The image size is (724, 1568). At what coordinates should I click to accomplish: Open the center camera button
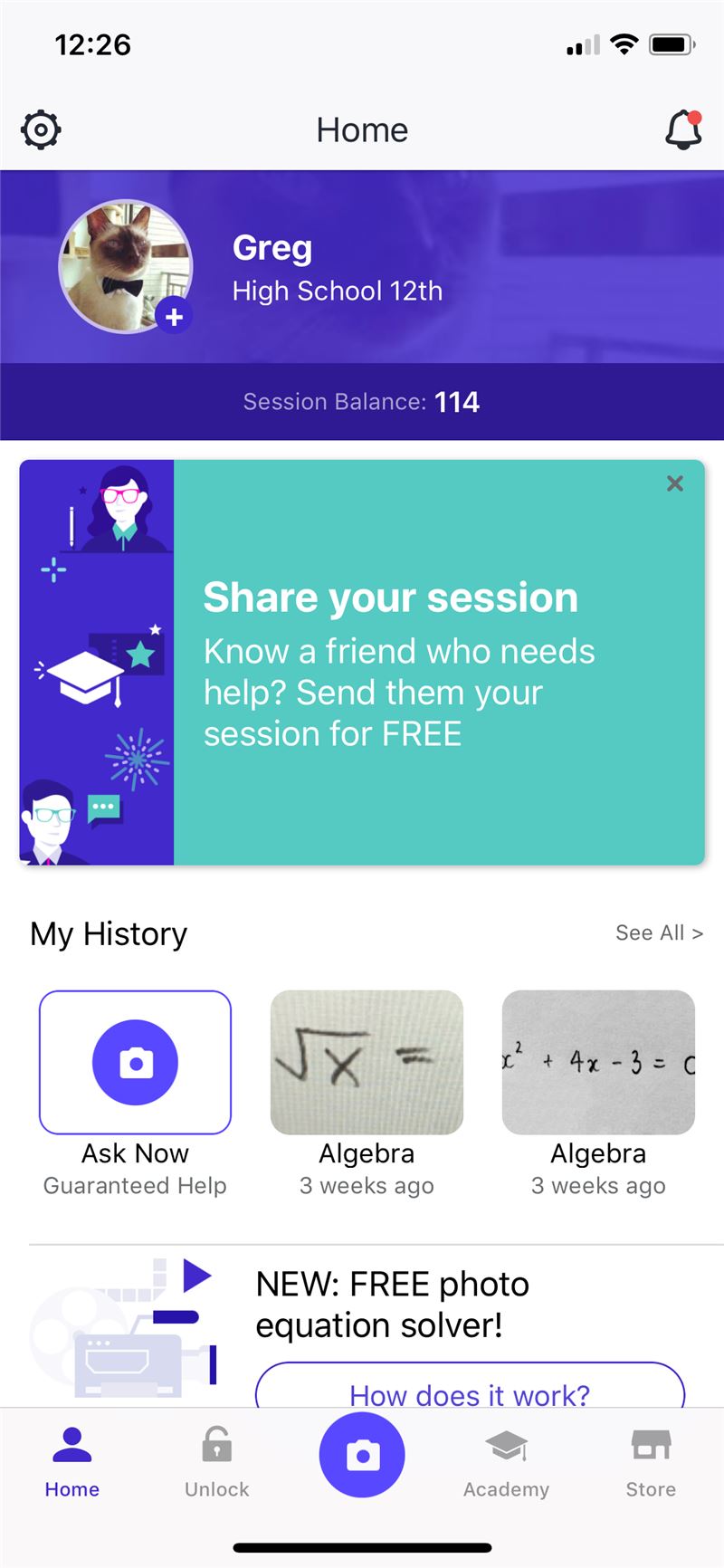coord(362,1455)
